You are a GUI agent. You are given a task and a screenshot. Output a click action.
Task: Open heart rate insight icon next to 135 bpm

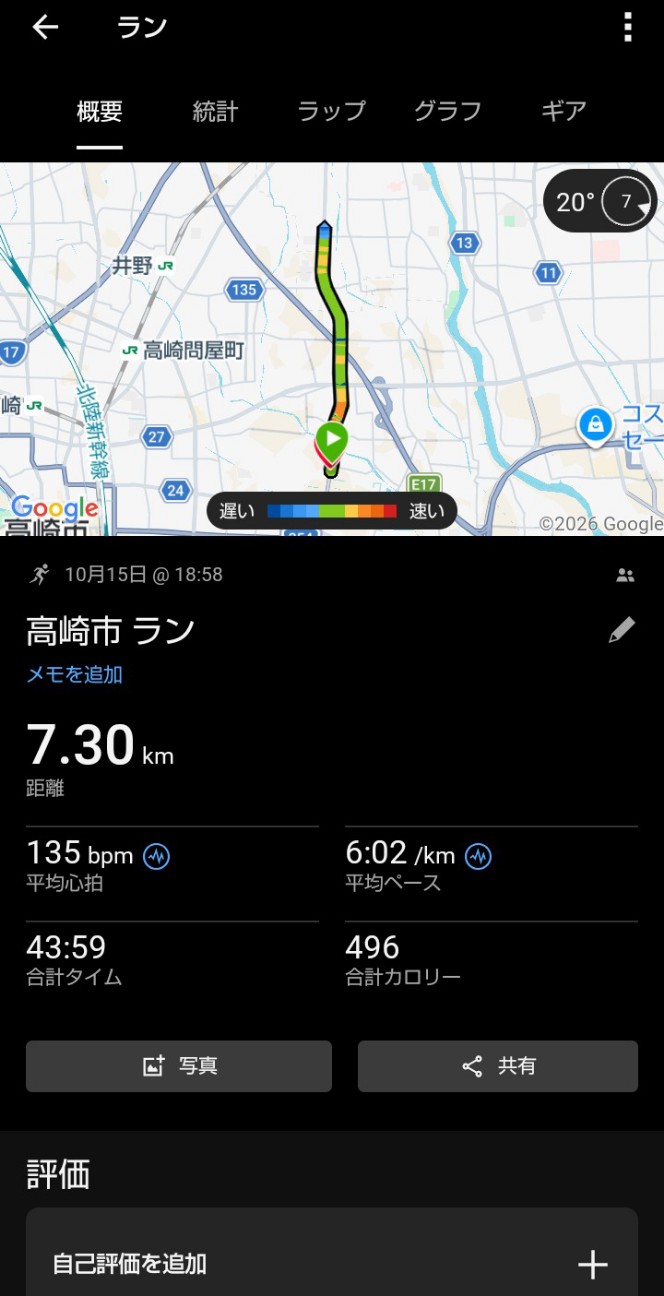tap(156, 856)
